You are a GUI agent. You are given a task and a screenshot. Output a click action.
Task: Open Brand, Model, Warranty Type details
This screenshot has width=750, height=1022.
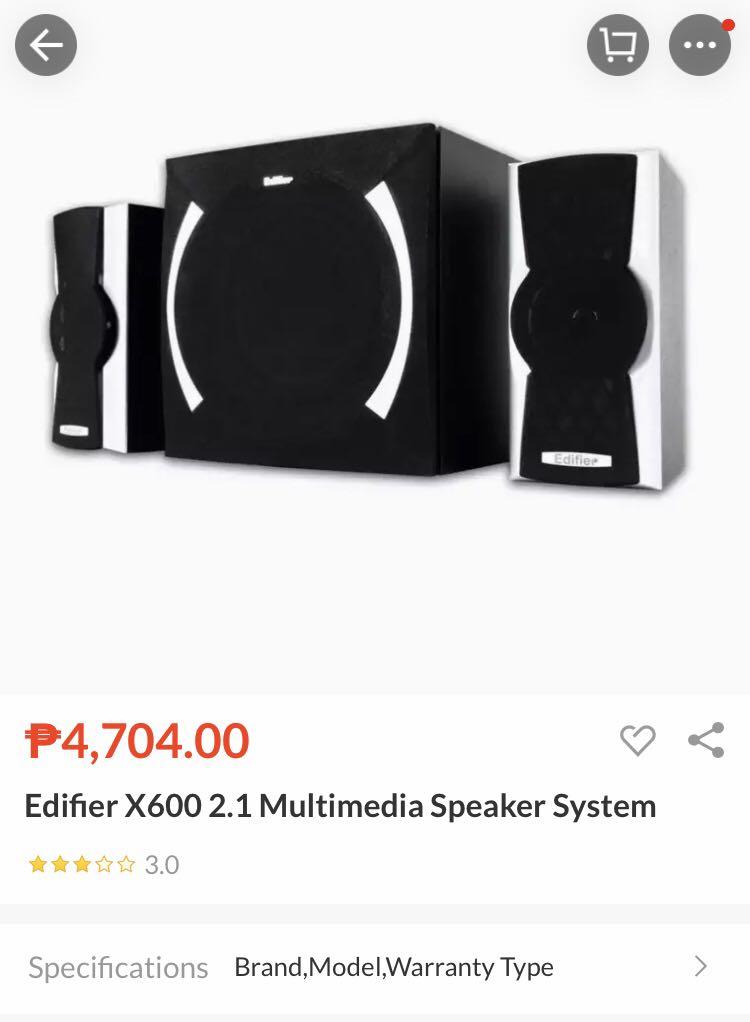(x=393, y=968)
